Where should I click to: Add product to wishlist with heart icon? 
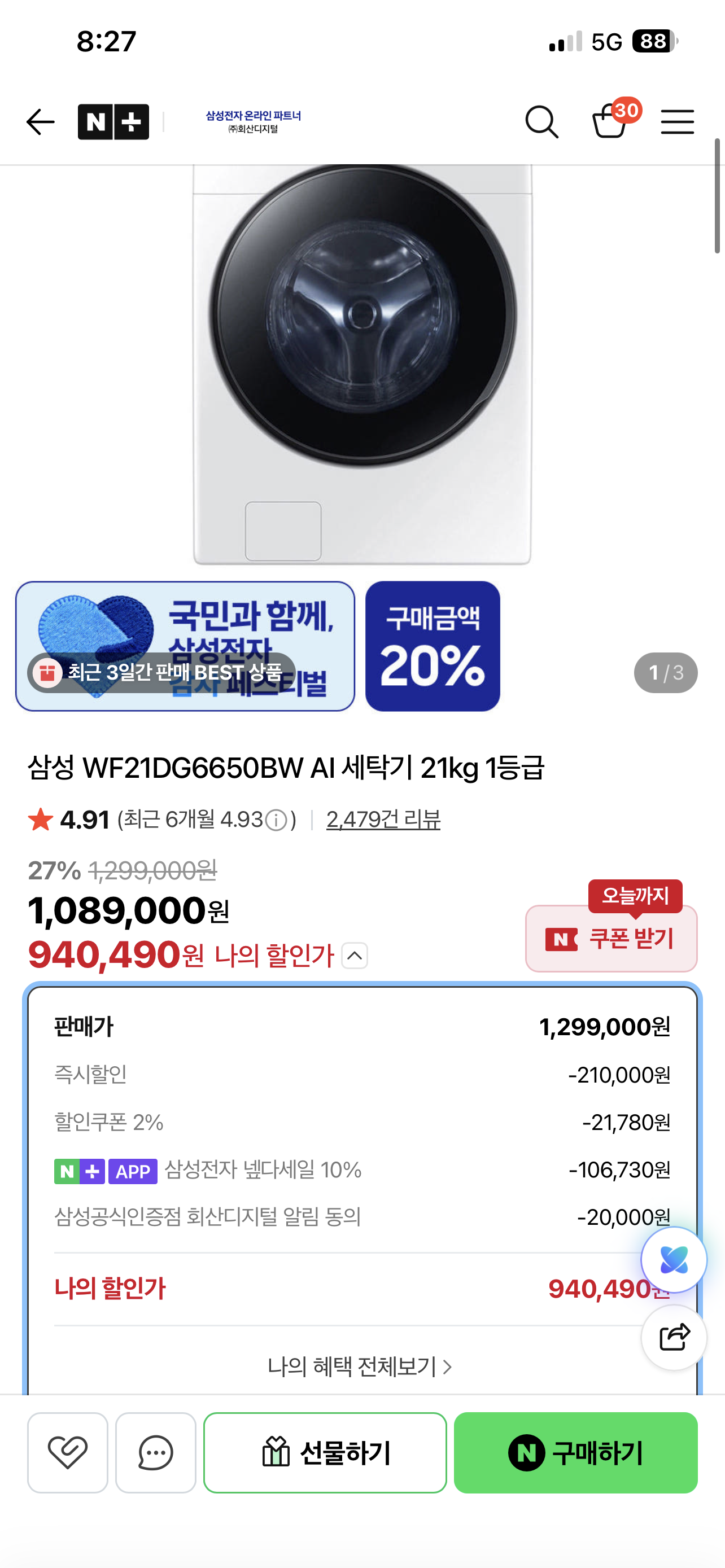(68, 1452)
